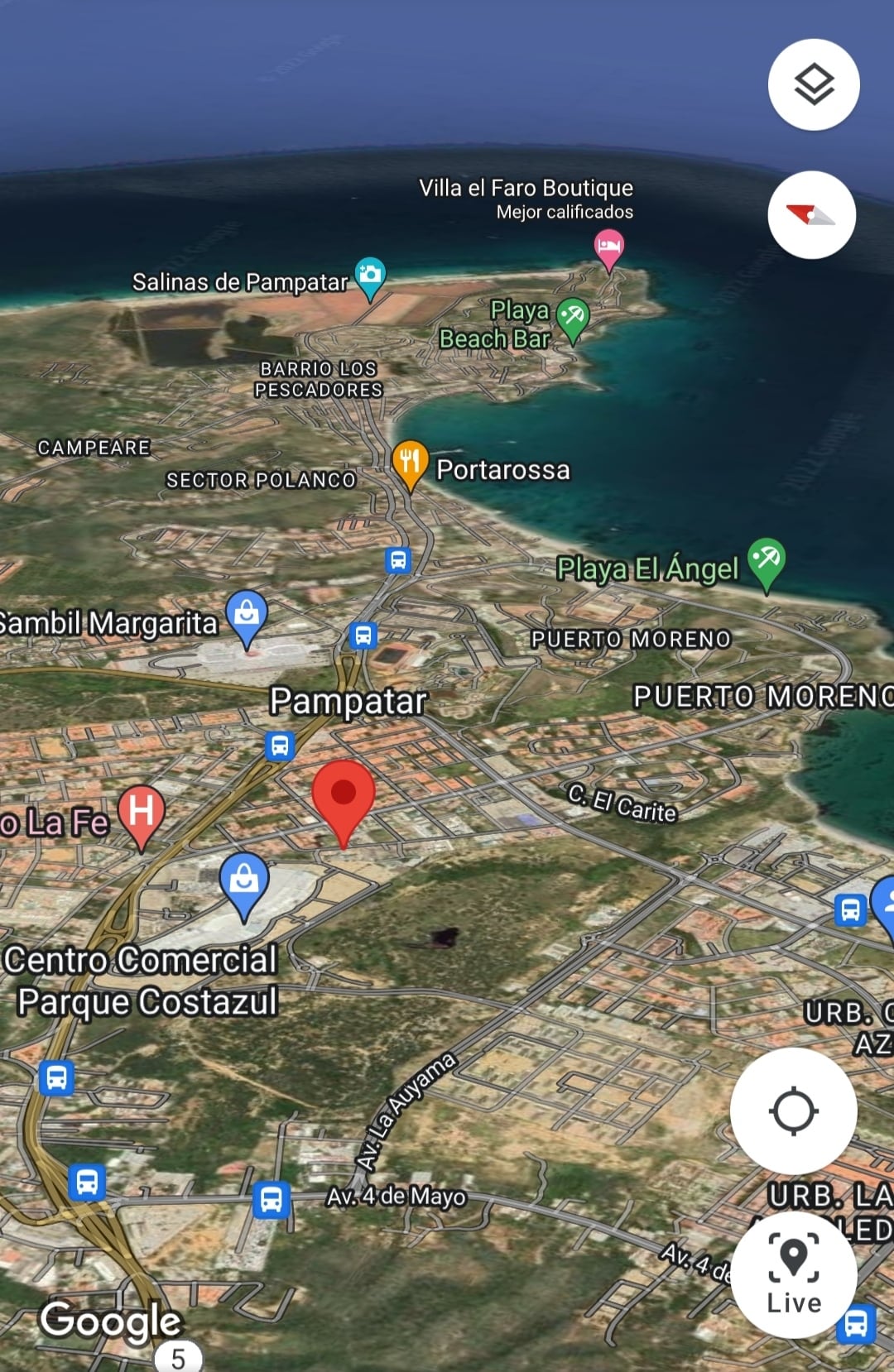The width and height of the screenshot is (894, 1372).
Task: Open Villa el Faro Boutique hotel marker
Action: (608, 247)
